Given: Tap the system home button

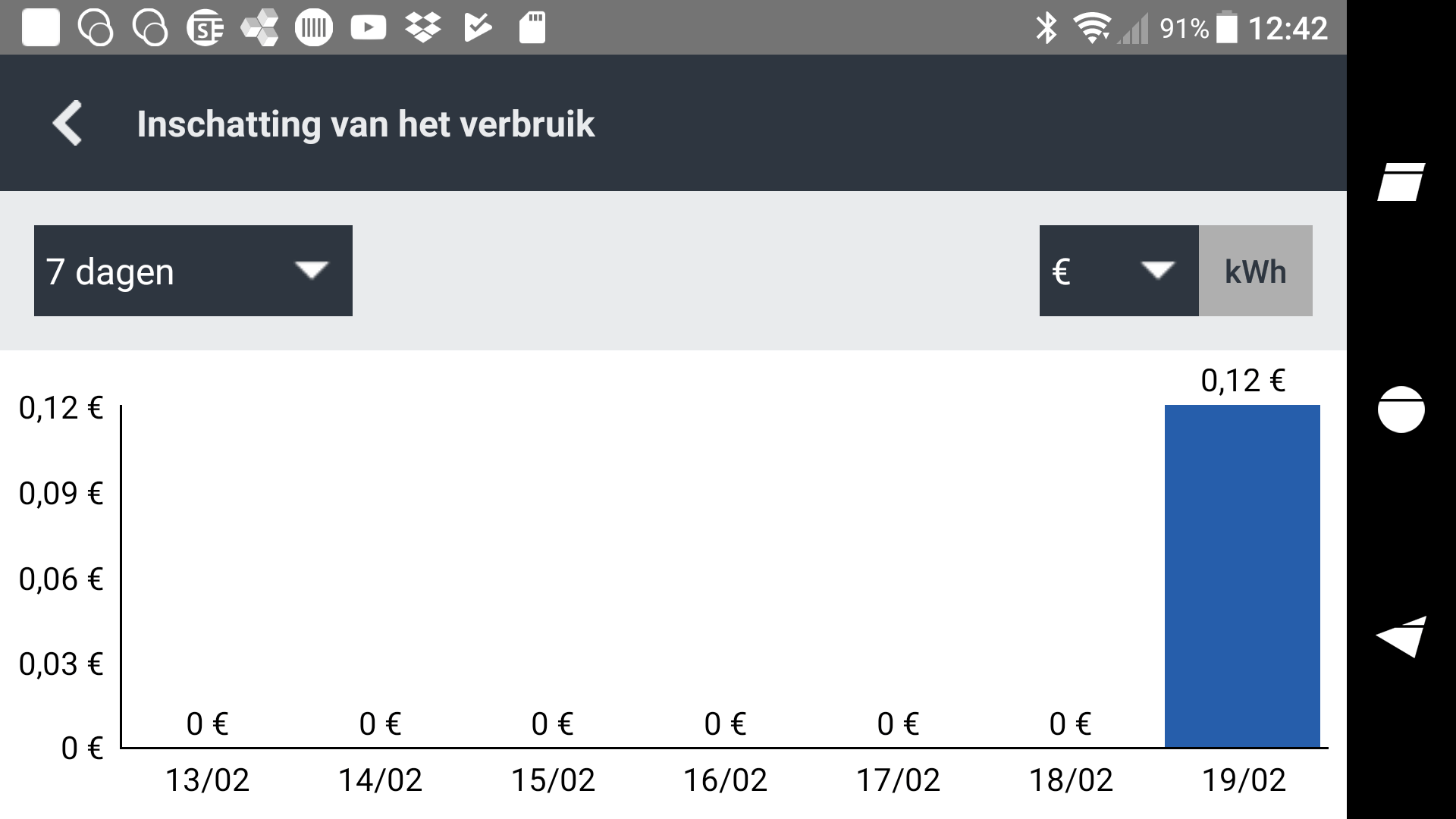Looking at the screenshot, I should [x=1401, y=409].
